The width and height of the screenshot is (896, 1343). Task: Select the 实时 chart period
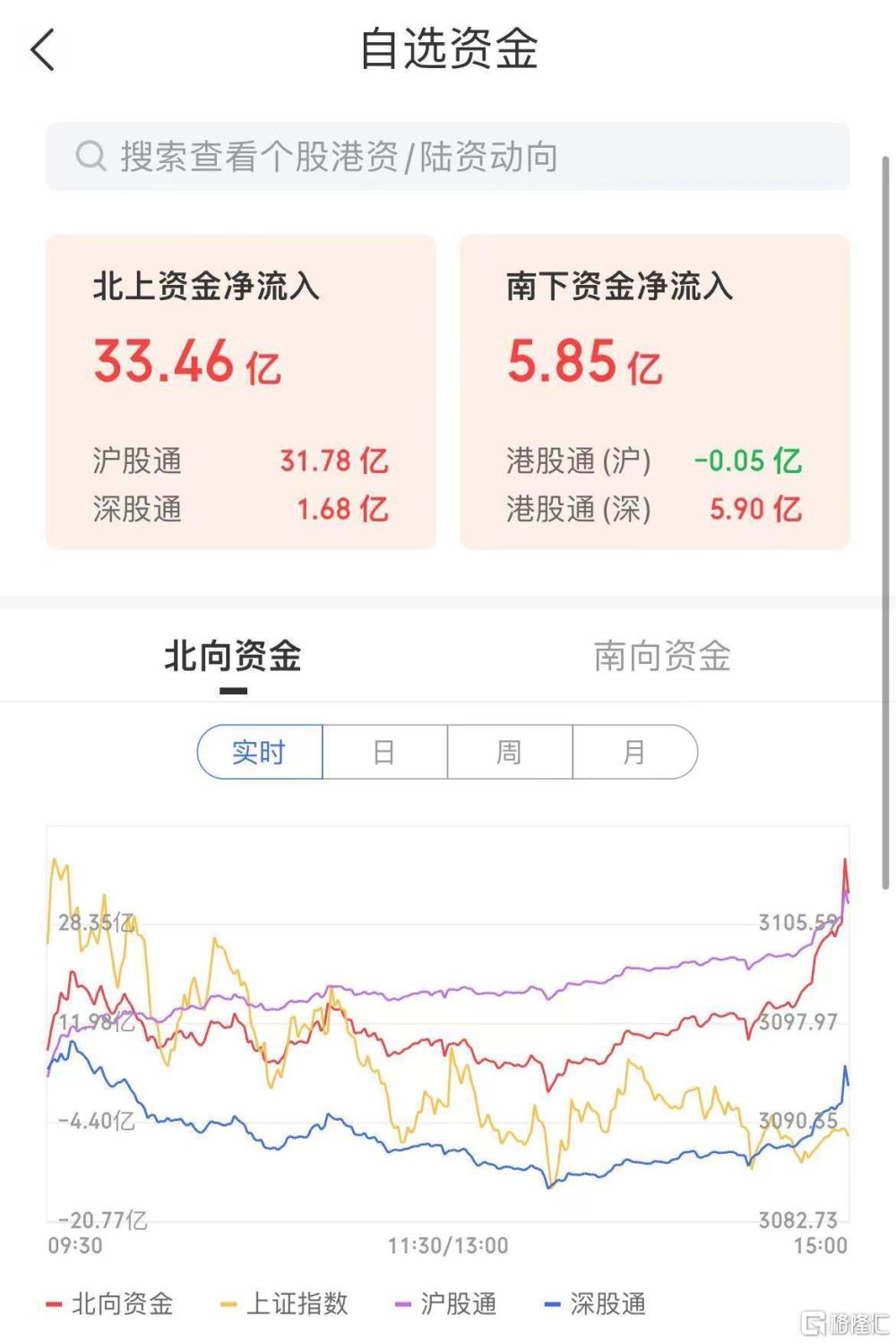pos(260,752)
